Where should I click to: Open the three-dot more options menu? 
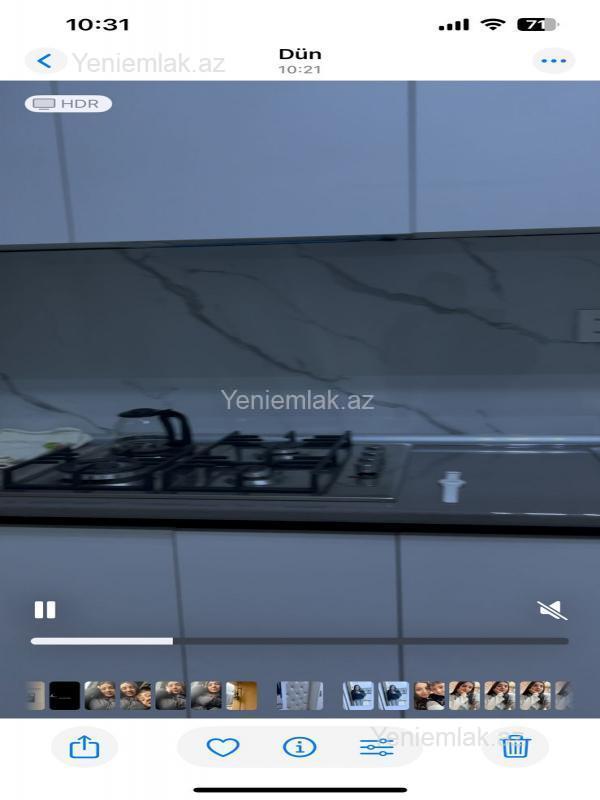[x=553, y=61]
